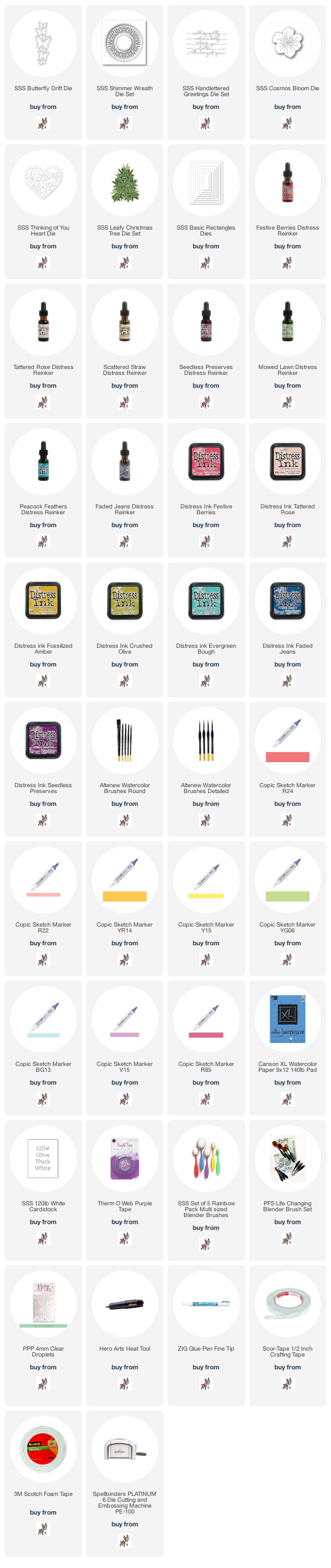The width and height of the screenshot is (331, 1568).
Task: View the Hero Arts Heat Tool
Action: pos(125,1304)
